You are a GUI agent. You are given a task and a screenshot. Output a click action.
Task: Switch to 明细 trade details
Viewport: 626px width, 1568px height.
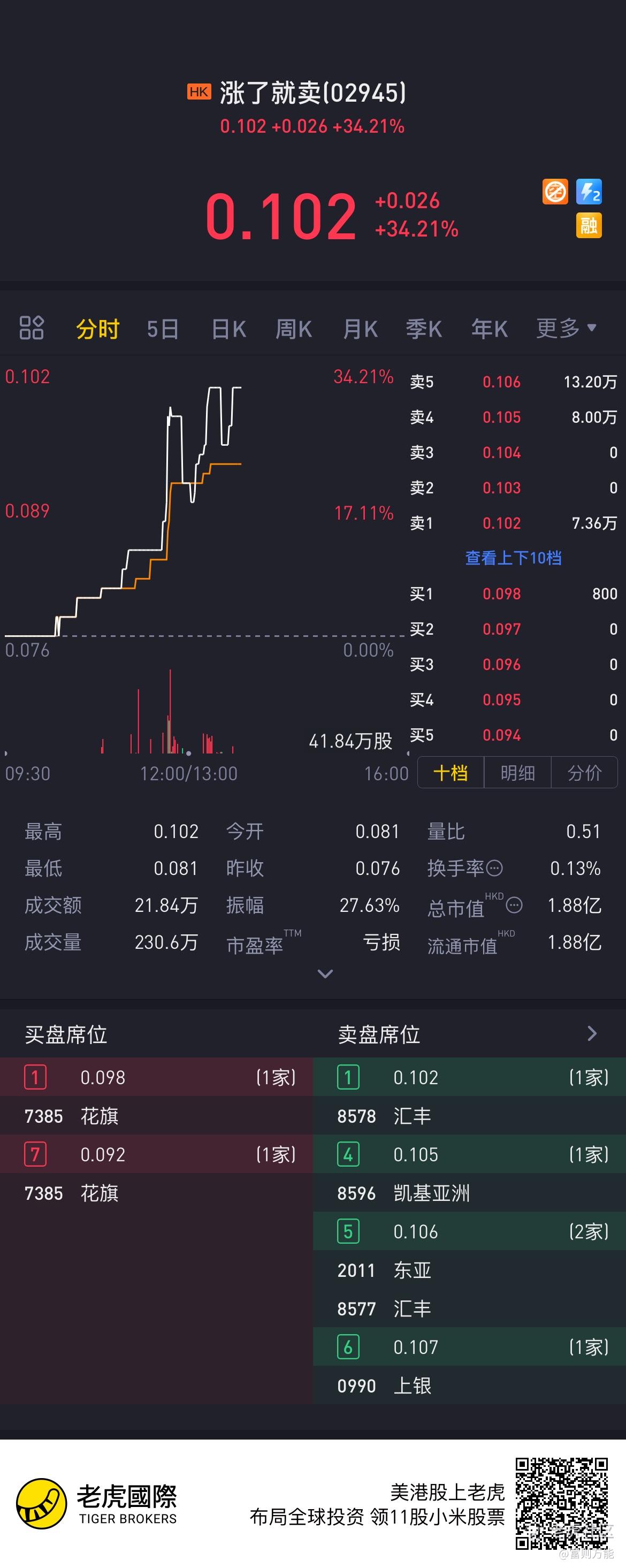(x=518, y=773)
